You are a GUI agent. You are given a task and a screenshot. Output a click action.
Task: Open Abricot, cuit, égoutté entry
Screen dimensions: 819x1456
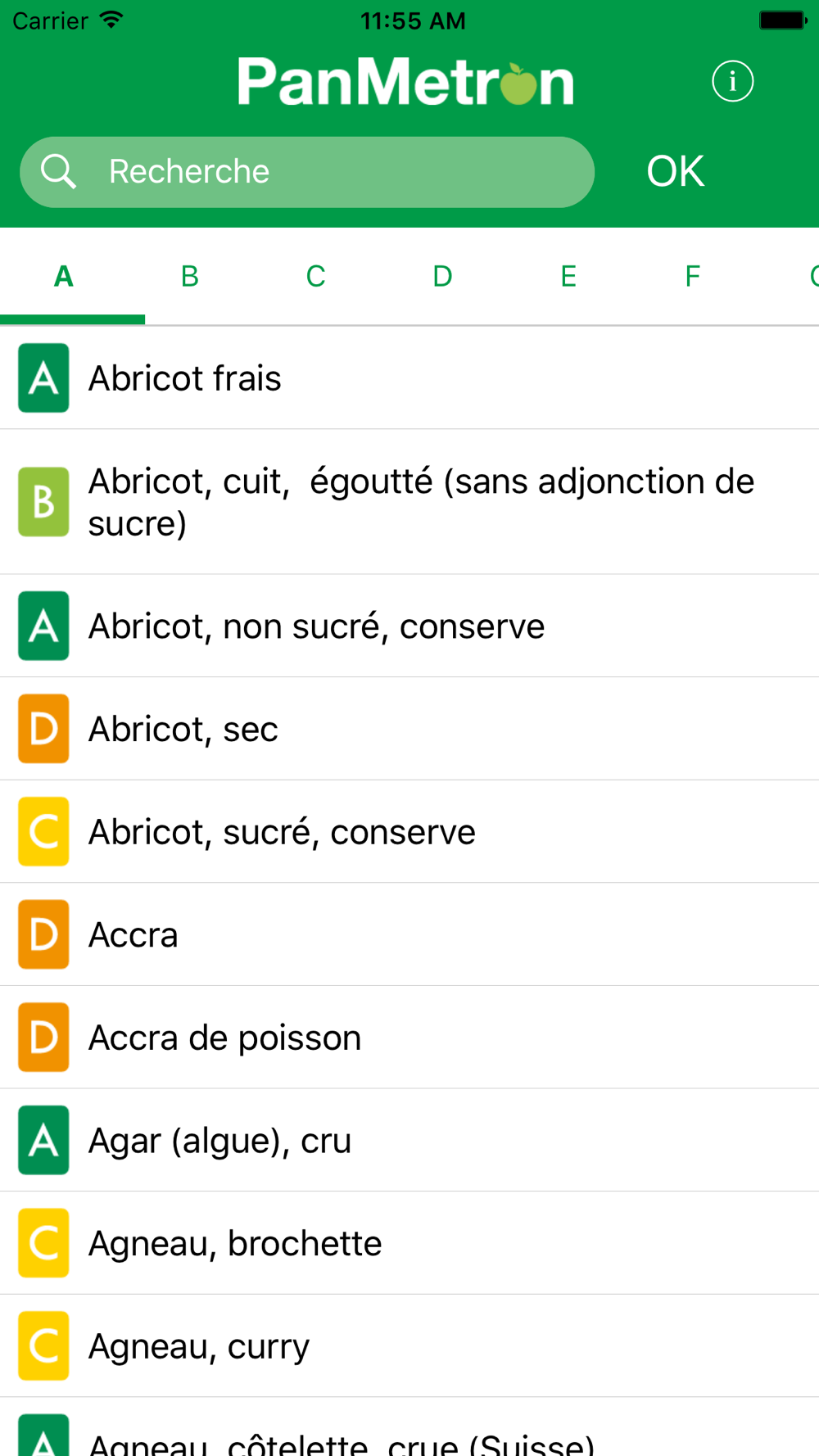[409, 502]
